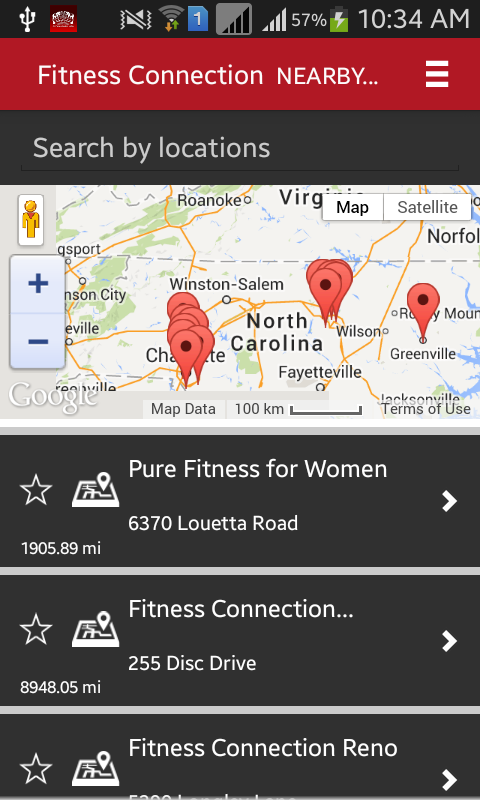Star the 255 Disc Drive location
Image resolution: width=480 pixels, height=800 pixels.
point(36,629)
